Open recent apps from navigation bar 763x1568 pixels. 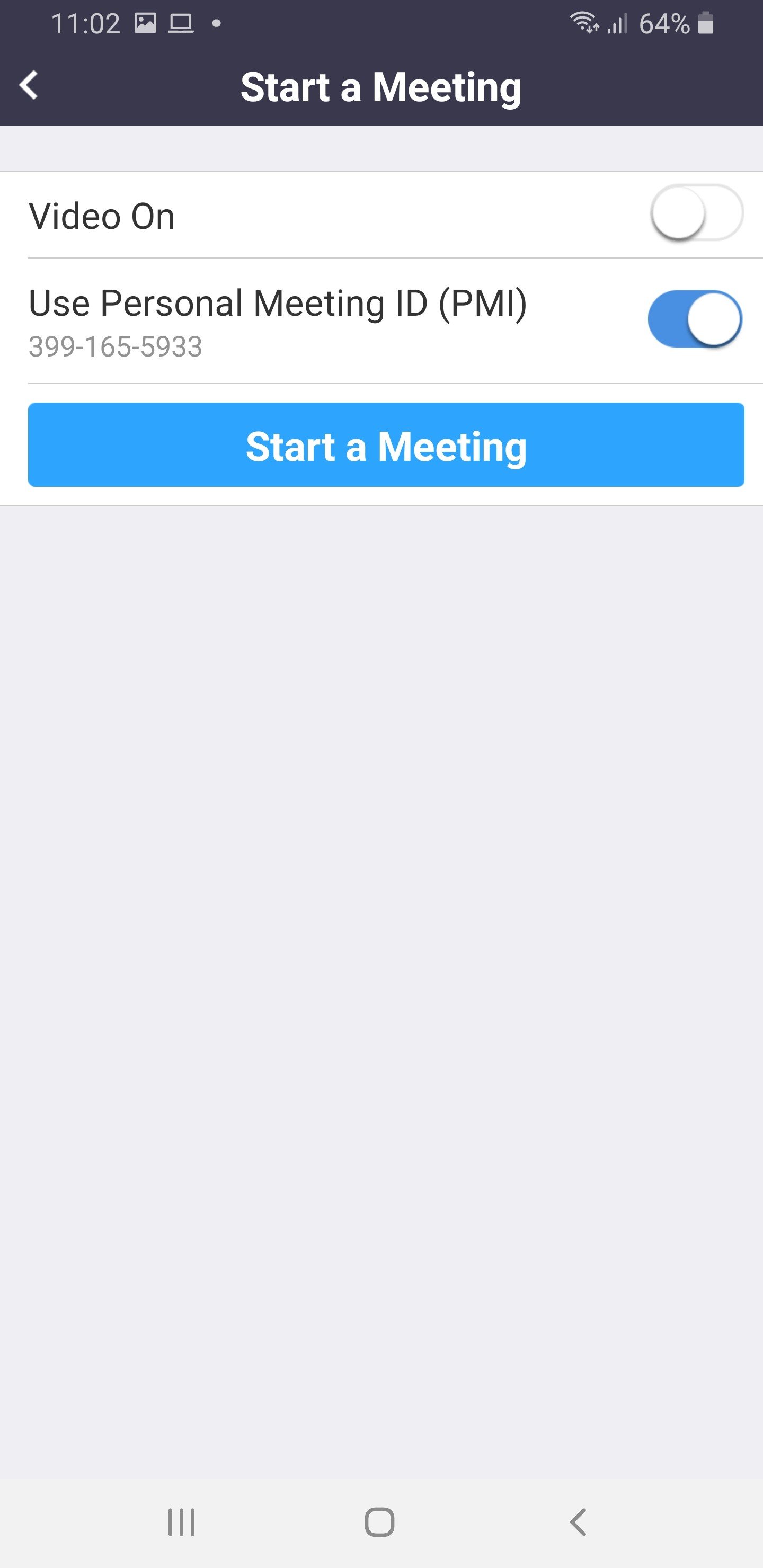(x=181, y=1522)
